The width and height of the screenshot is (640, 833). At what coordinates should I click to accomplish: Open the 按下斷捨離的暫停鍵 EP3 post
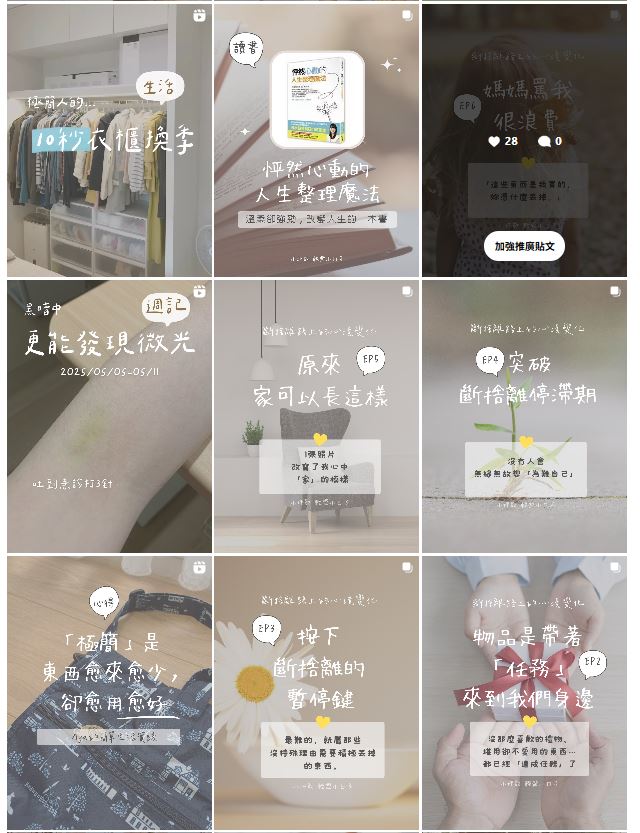coord(316,692)
